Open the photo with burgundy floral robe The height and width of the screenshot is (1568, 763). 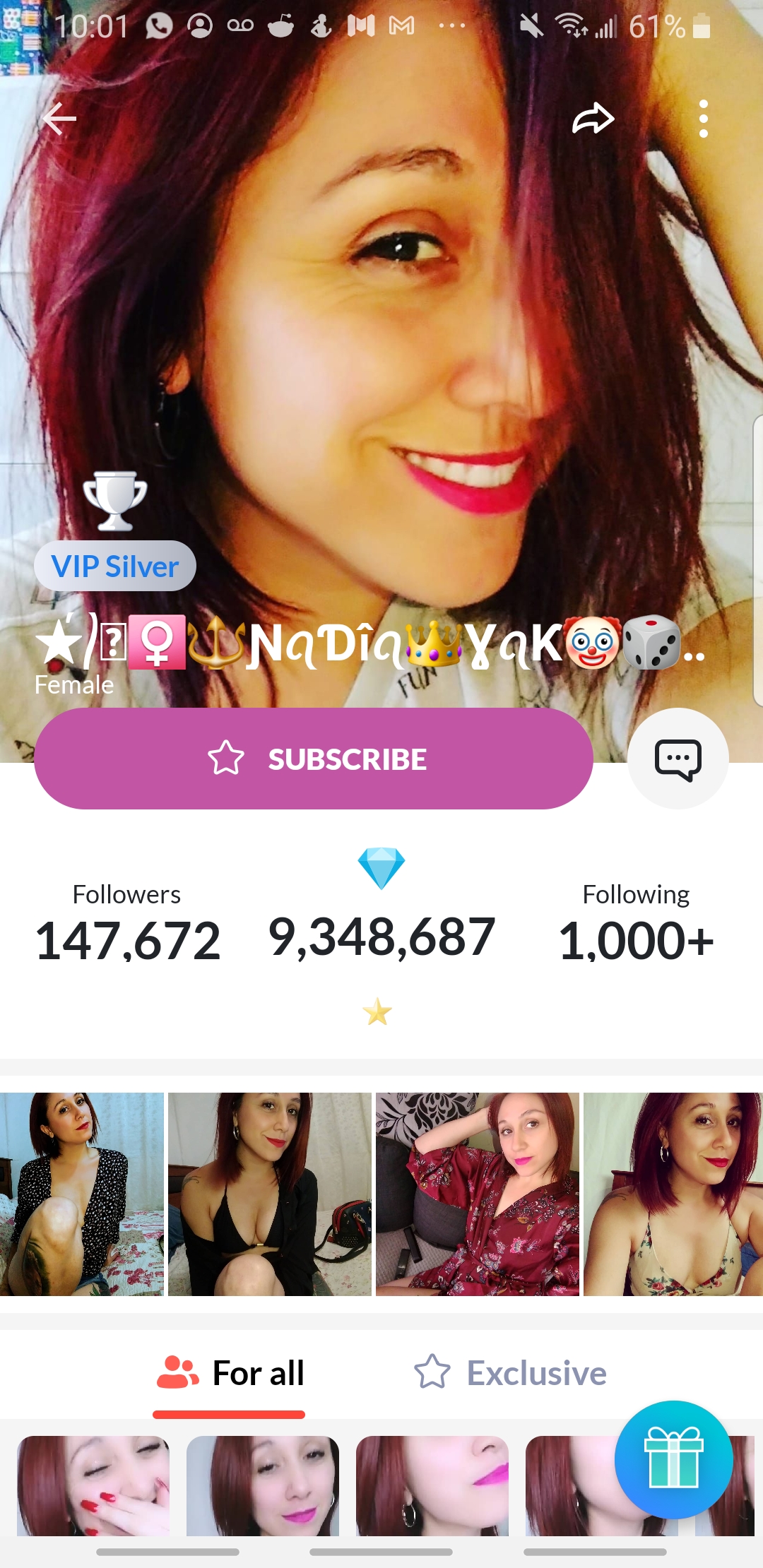[477, 1194]
